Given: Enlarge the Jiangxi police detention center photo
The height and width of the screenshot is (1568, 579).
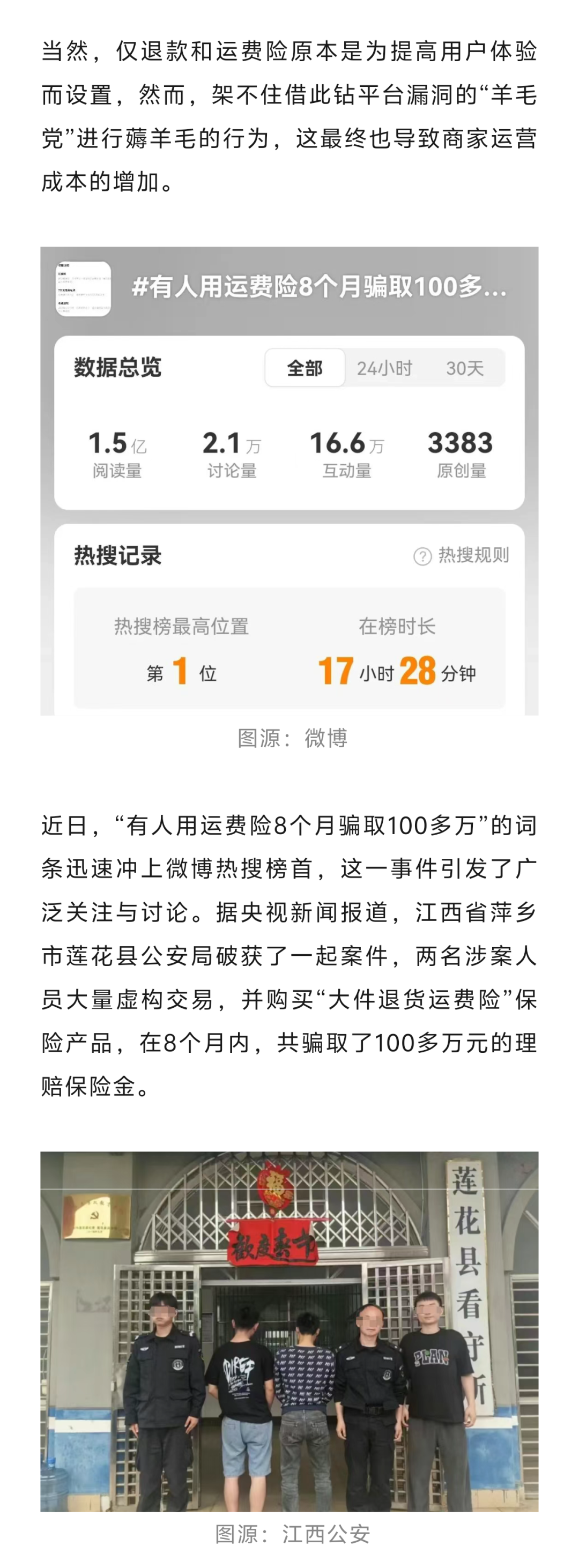Looking at the screenshot, I should [x=289, y=1331].
